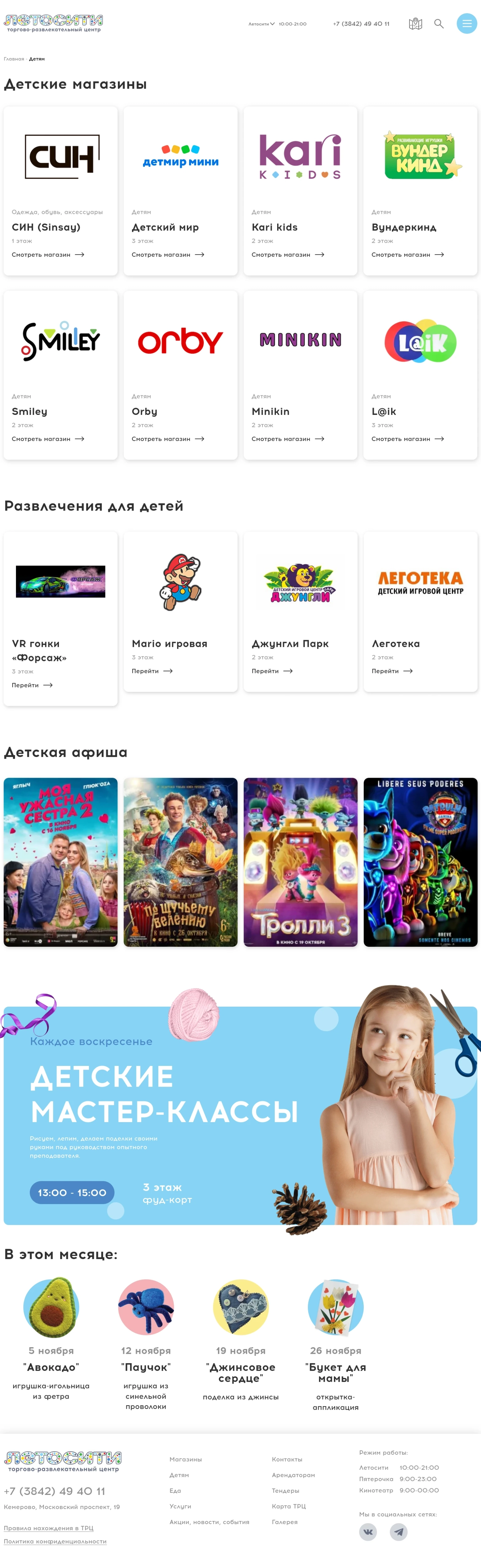The image size is (481, 1568).
Task: Expand the Летосити working hours dropdown
Action: pyautogui.click(x=262, y=24)
